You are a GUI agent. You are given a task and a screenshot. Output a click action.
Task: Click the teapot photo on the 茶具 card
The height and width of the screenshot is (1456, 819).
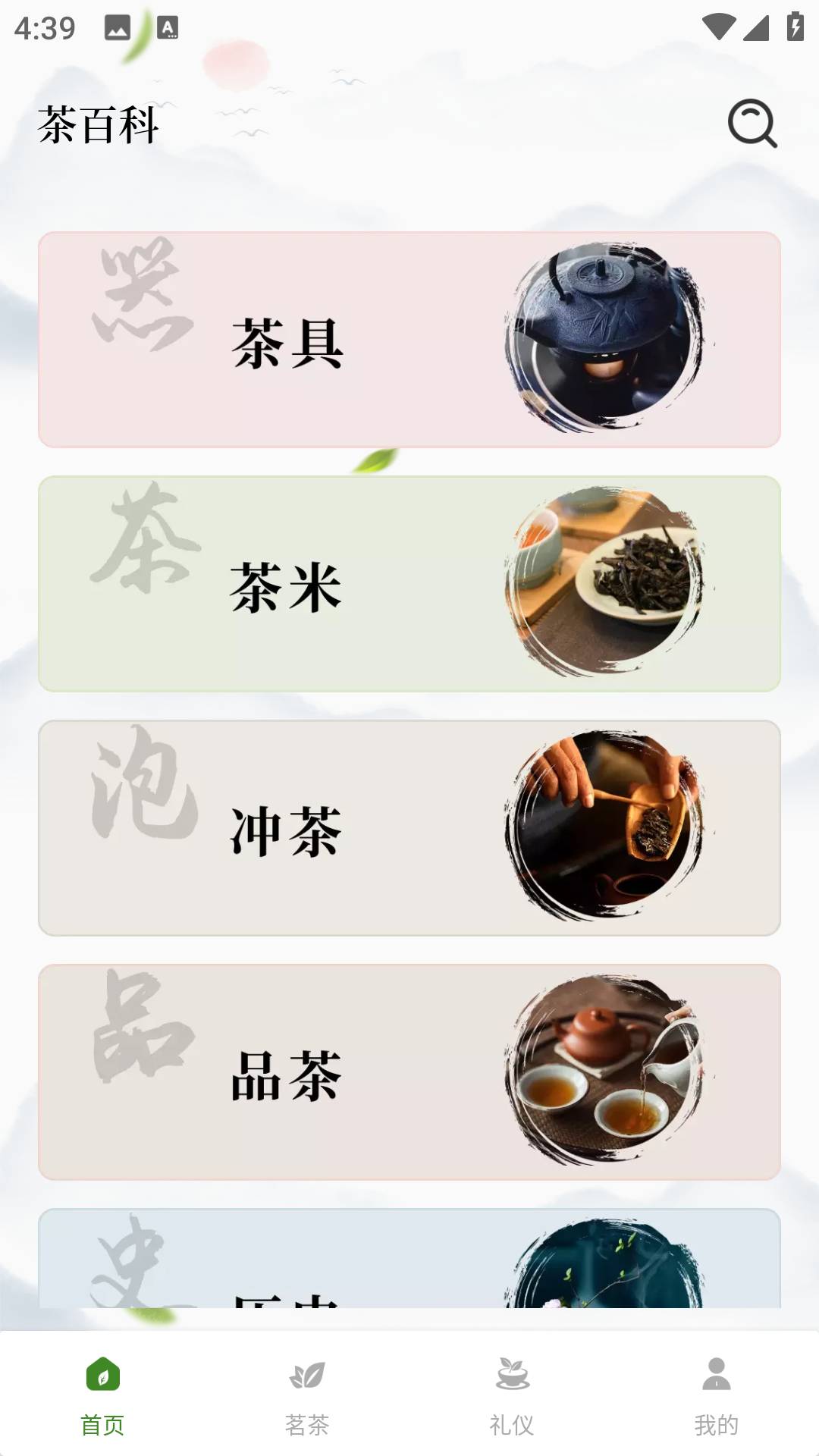(607, 337)
